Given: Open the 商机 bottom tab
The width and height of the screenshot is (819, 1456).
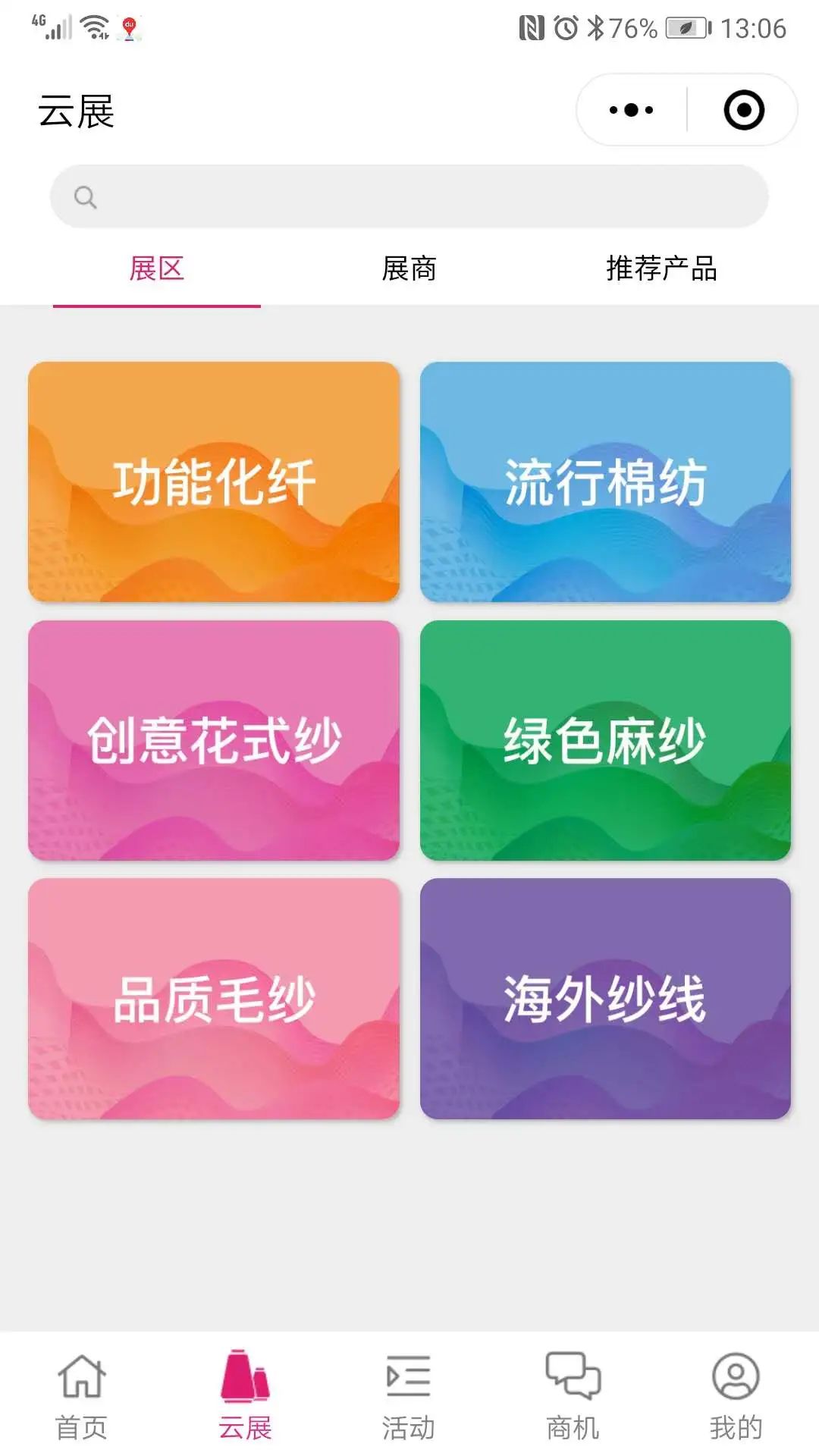Looking at the screenshot, I should [573, 1395].
